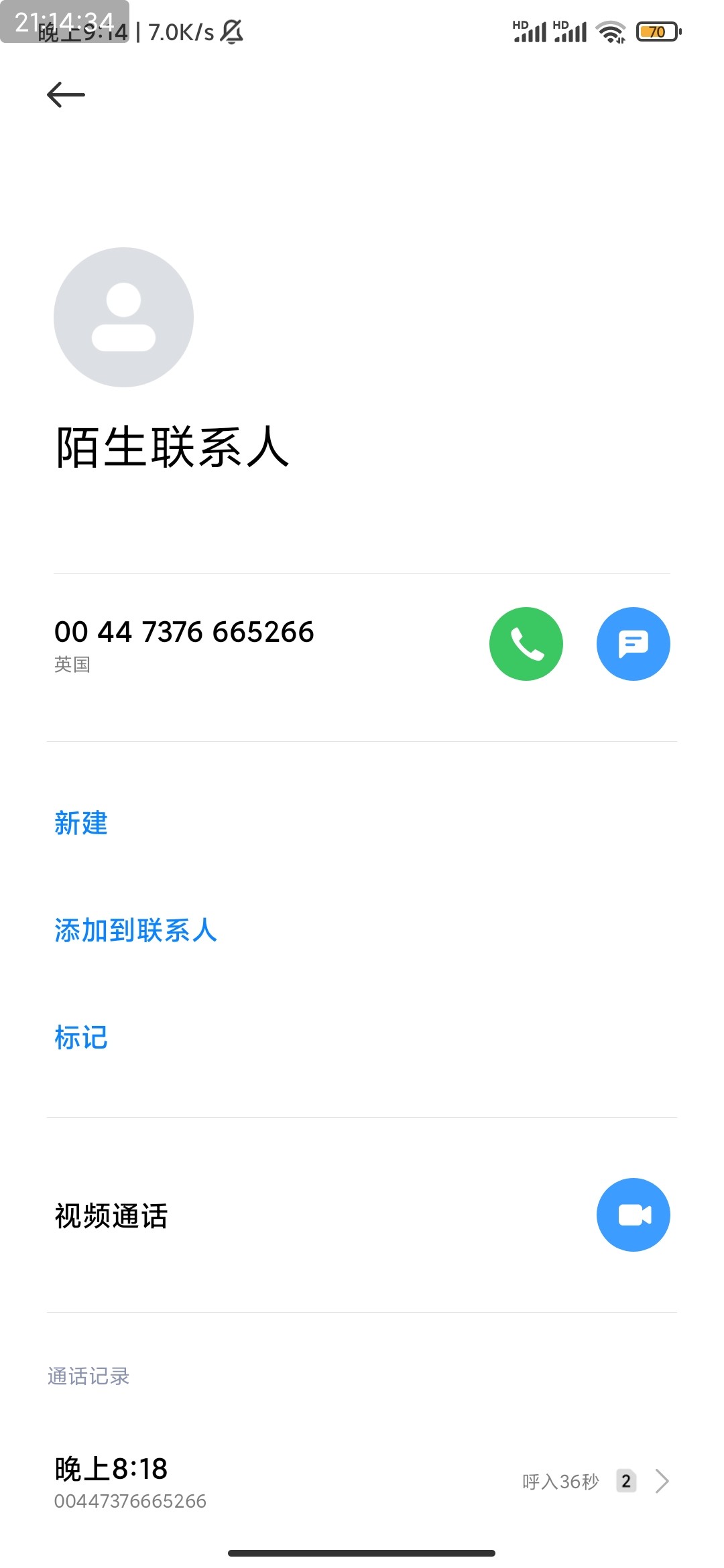Open the 晚上8:18 call record details
724x1568 pixels.
tap(362, 1482)
